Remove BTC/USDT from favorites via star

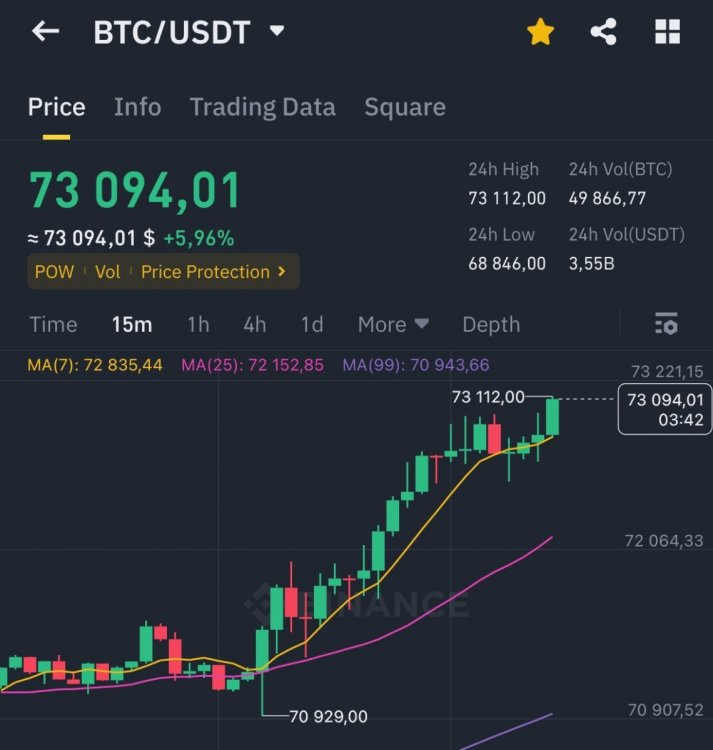(540, 32)
